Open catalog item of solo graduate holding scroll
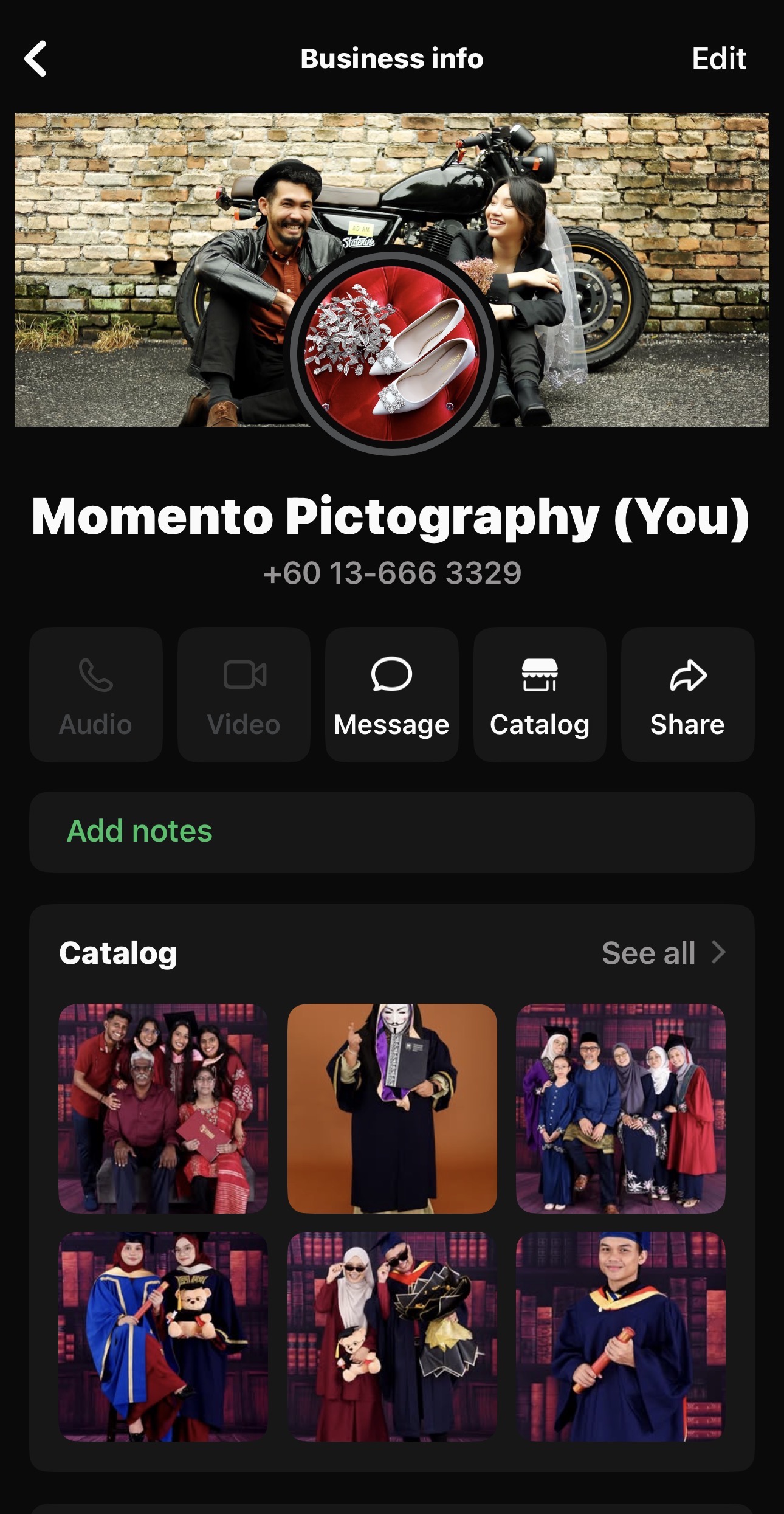784x1514 pixels. pyautogui.click(x=621, y=1336)
